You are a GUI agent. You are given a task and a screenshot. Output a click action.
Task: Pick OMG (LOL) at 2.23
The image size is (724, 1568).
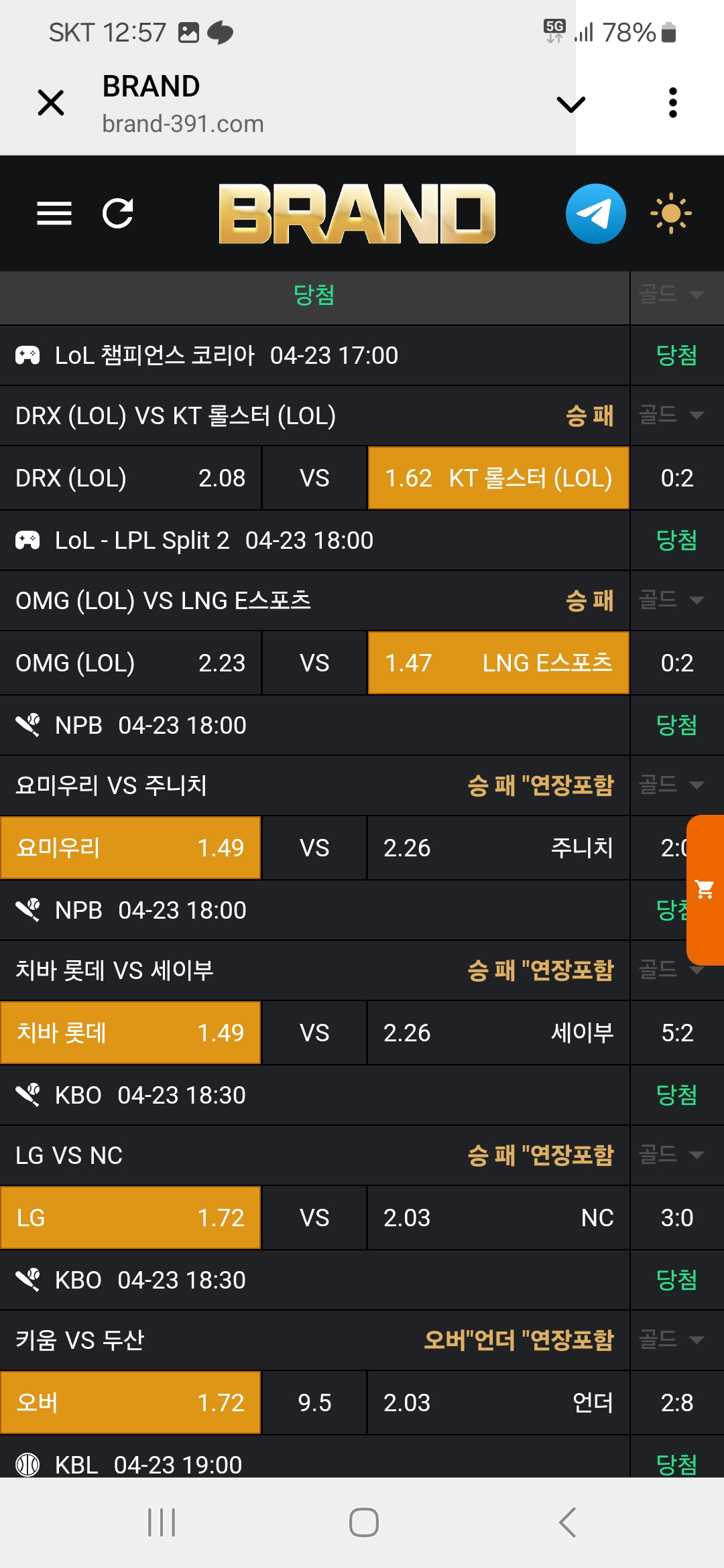tap(131, 663)
